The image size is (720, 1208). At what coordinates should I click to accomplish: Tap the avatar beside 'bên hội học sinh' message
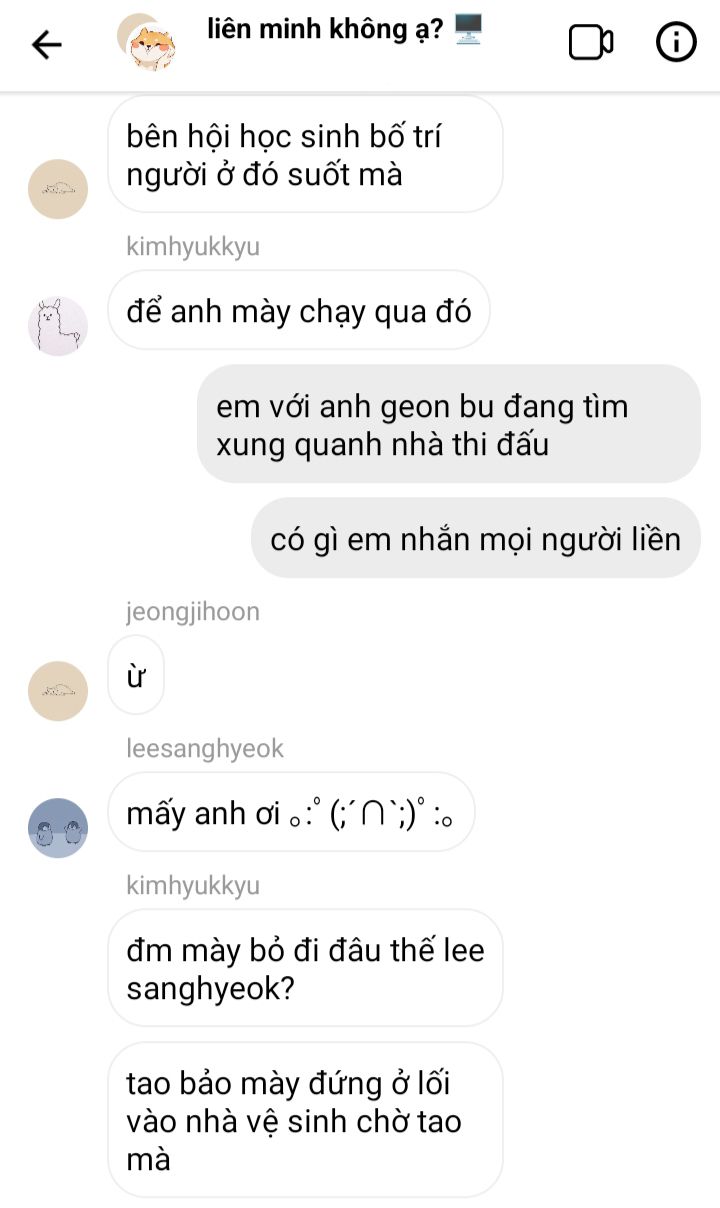(57, 188)
